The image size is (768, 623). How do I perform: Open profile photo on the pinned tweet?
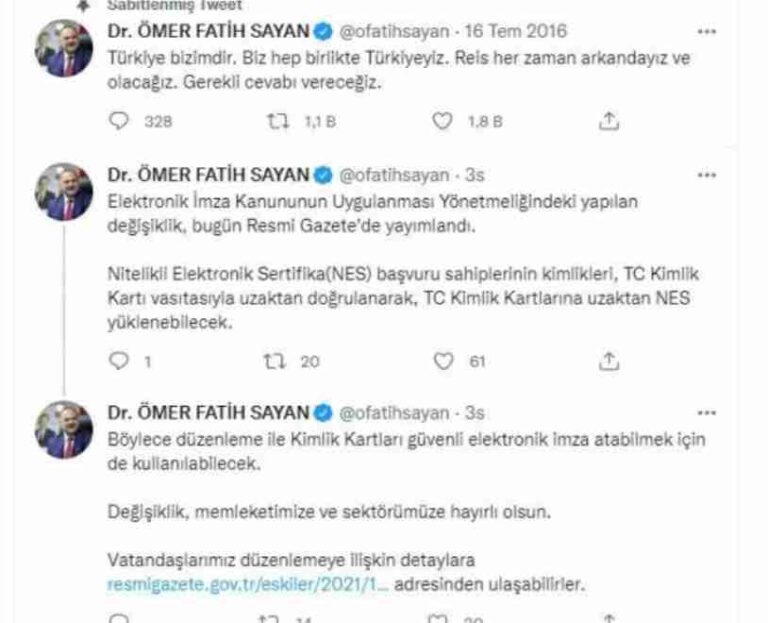pyautogui.click(x=64, y=49)
